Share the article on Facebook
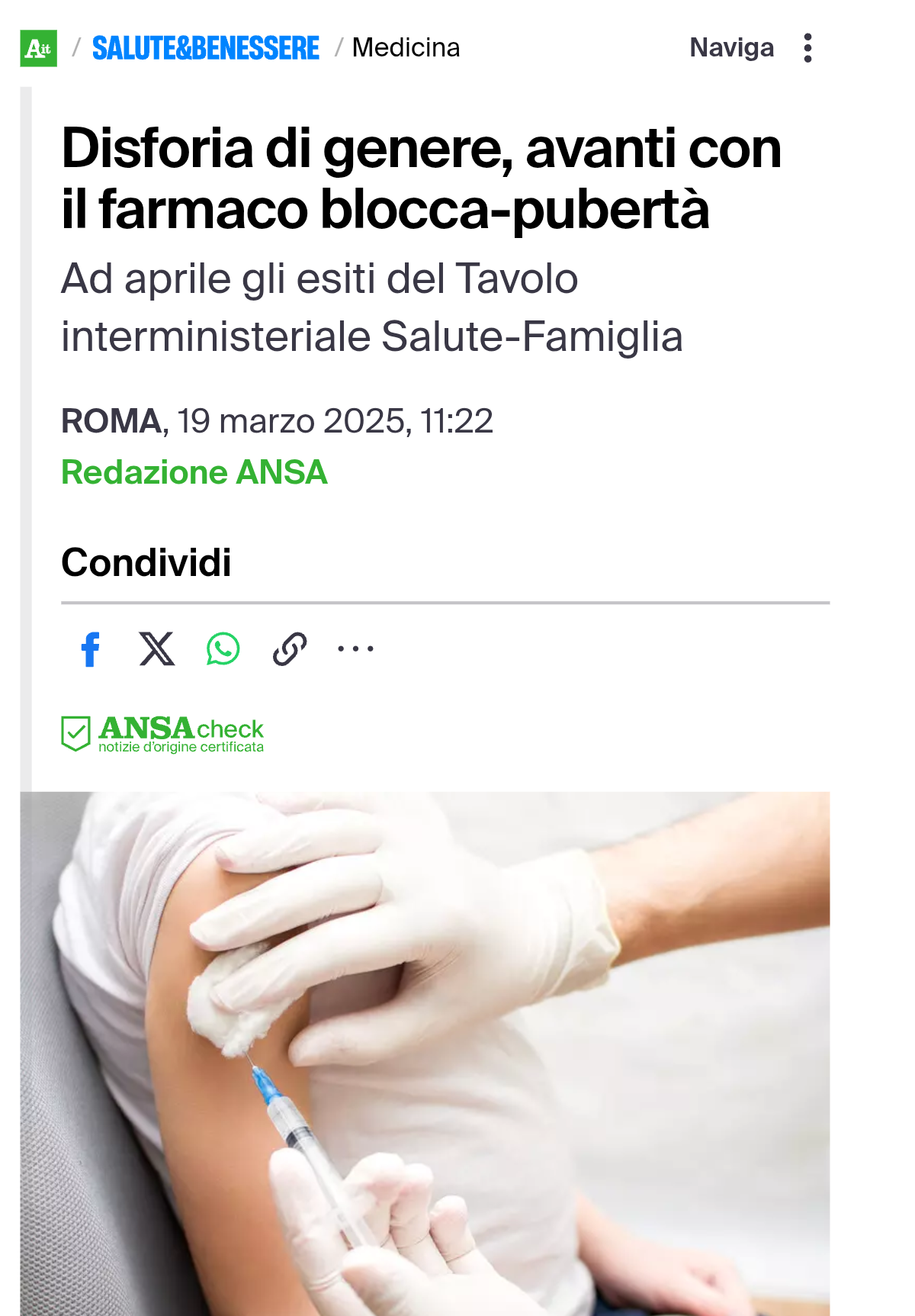 pos(91,649)
